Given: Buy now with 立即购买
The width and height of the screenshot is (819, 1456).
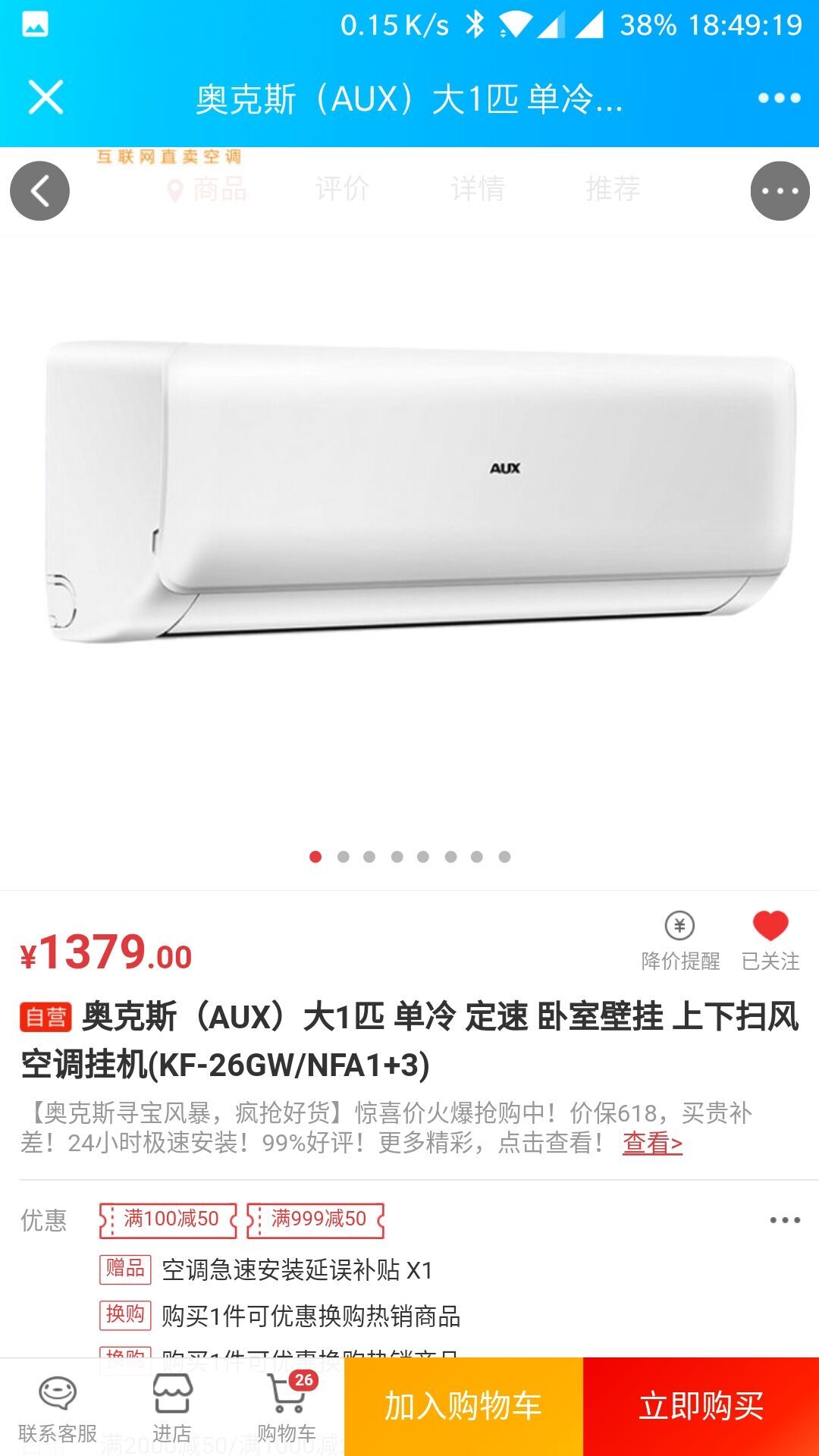Looking at the screenshot, I should [701, 1406].
